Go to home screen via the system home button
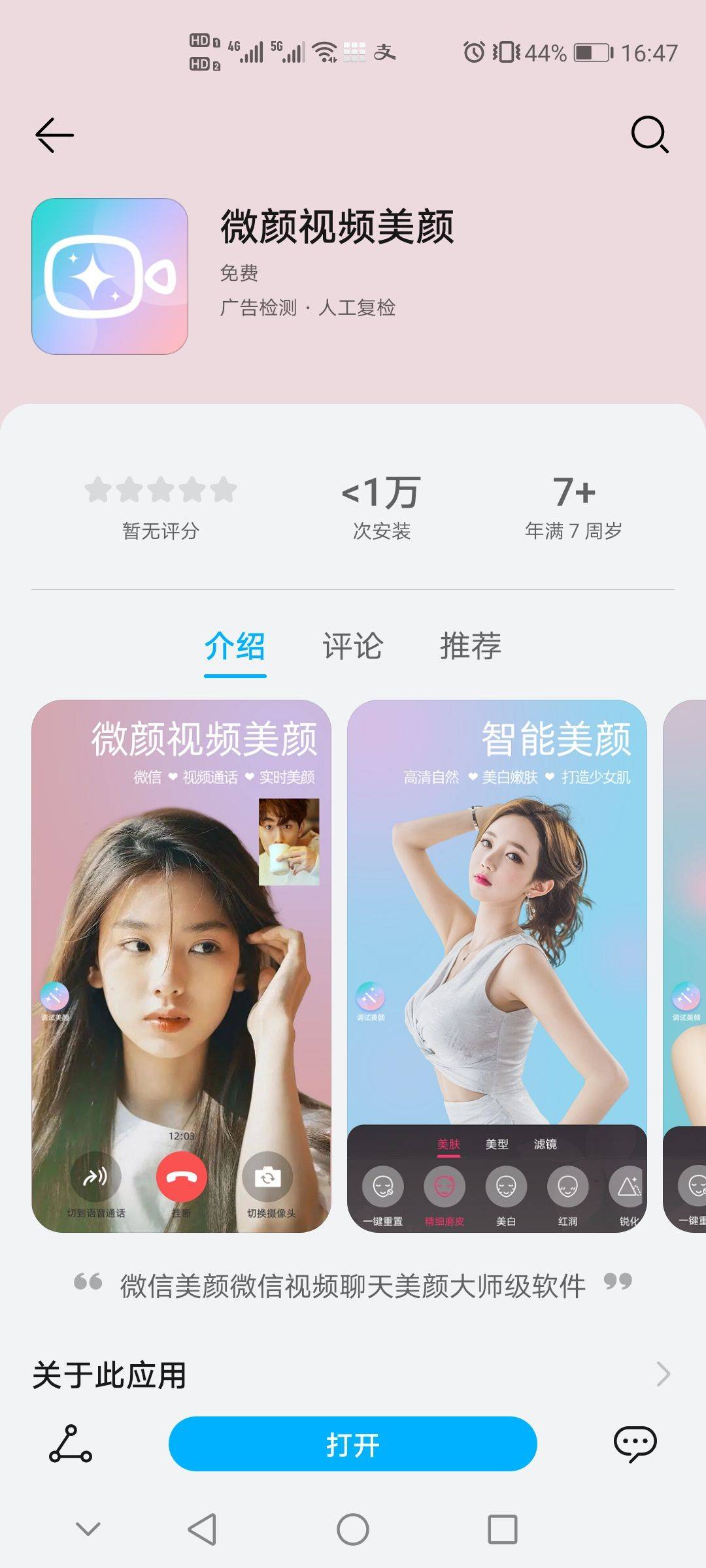Screen dimensions: 706x1568 (352, 1529)
